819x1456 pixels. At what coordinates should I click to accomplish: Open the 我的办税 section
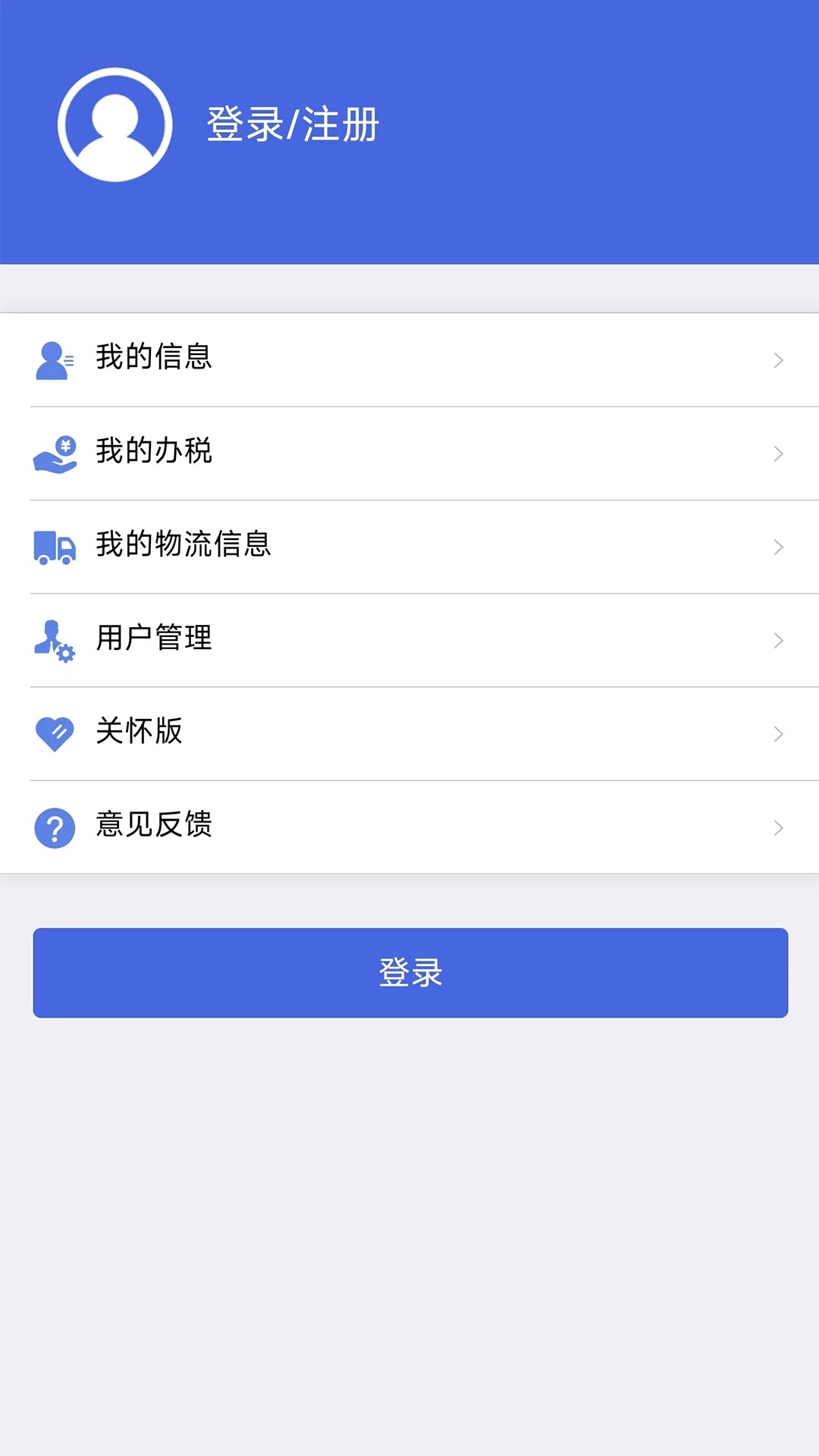[x=409, y=453]
